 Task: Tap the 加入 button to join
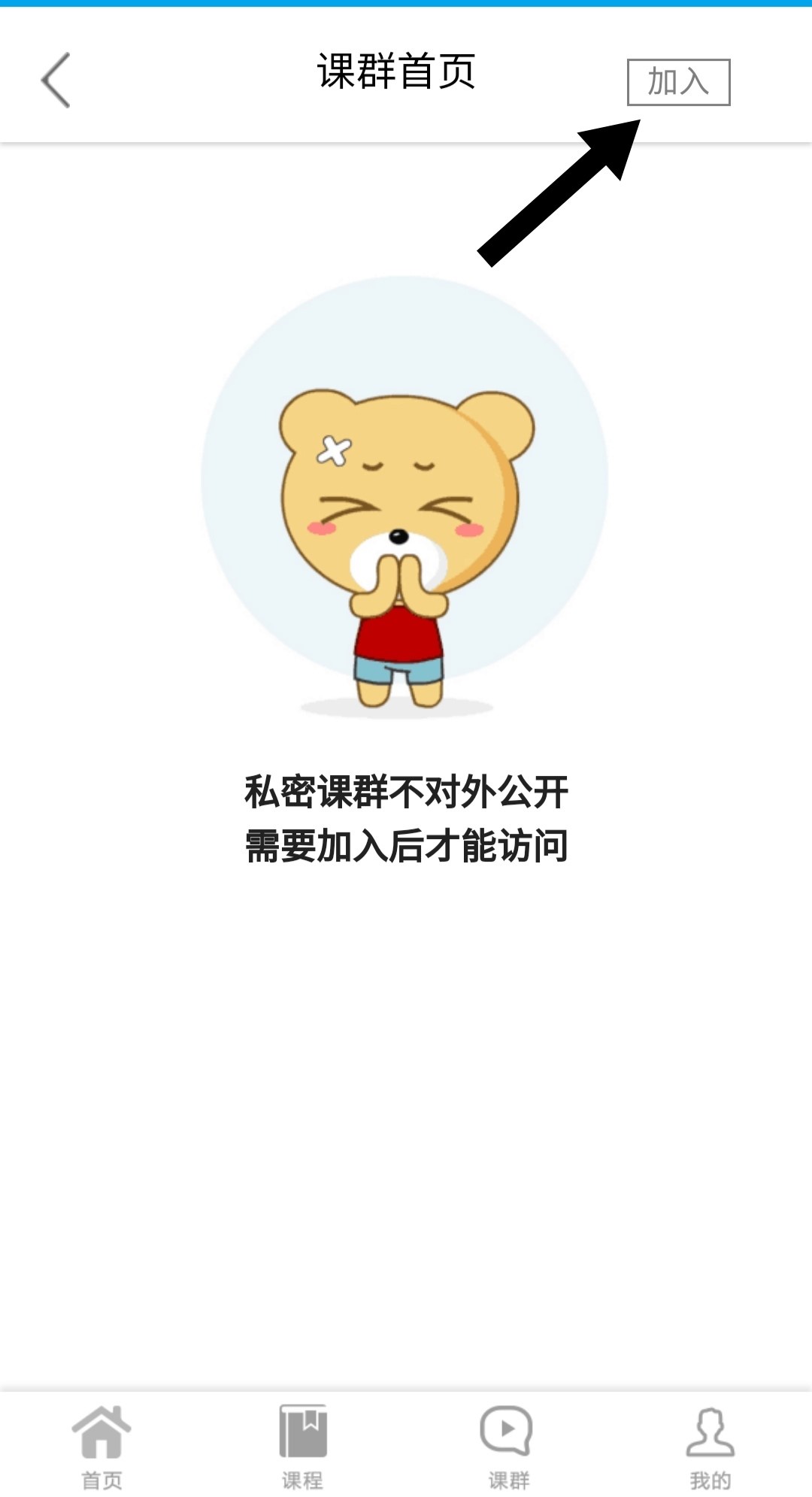[x=678, y=82]
